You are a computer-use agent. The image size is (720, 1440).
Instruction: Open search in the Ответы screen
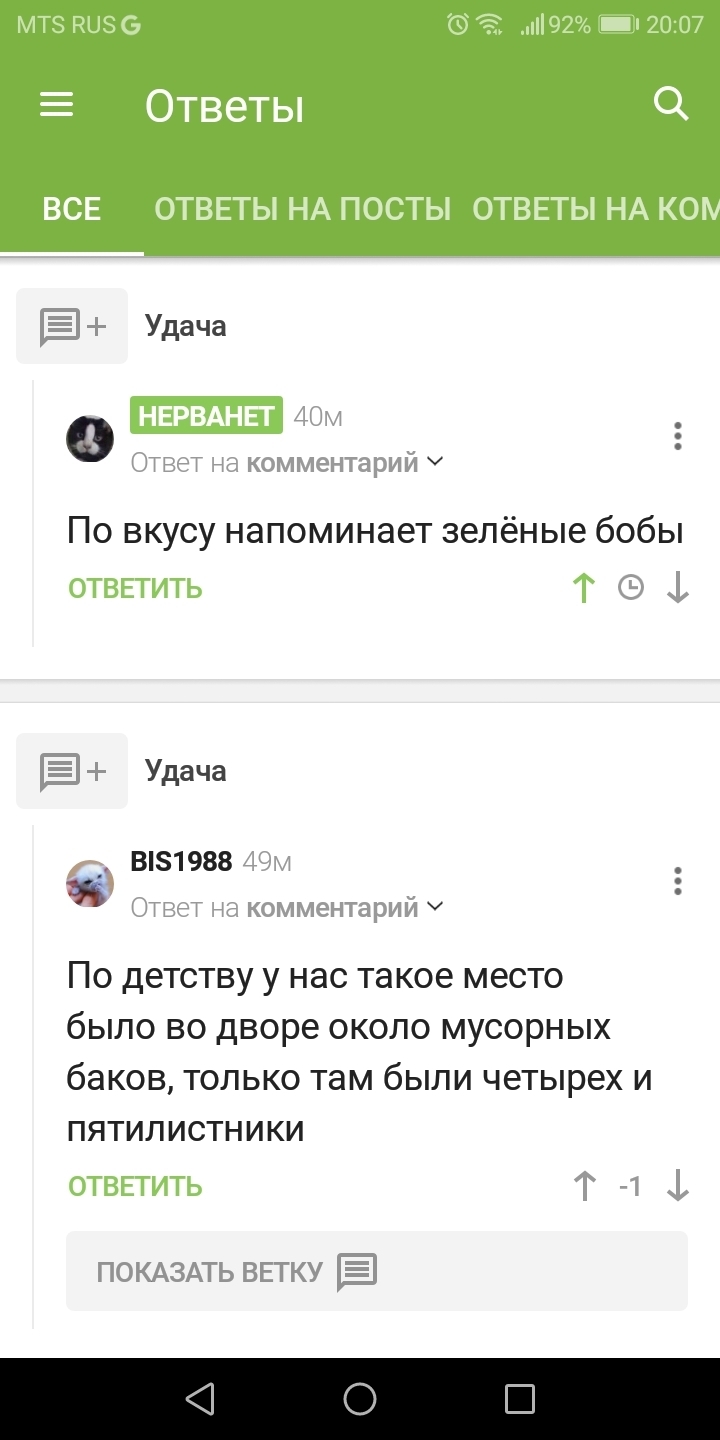(x=670, y=103)
